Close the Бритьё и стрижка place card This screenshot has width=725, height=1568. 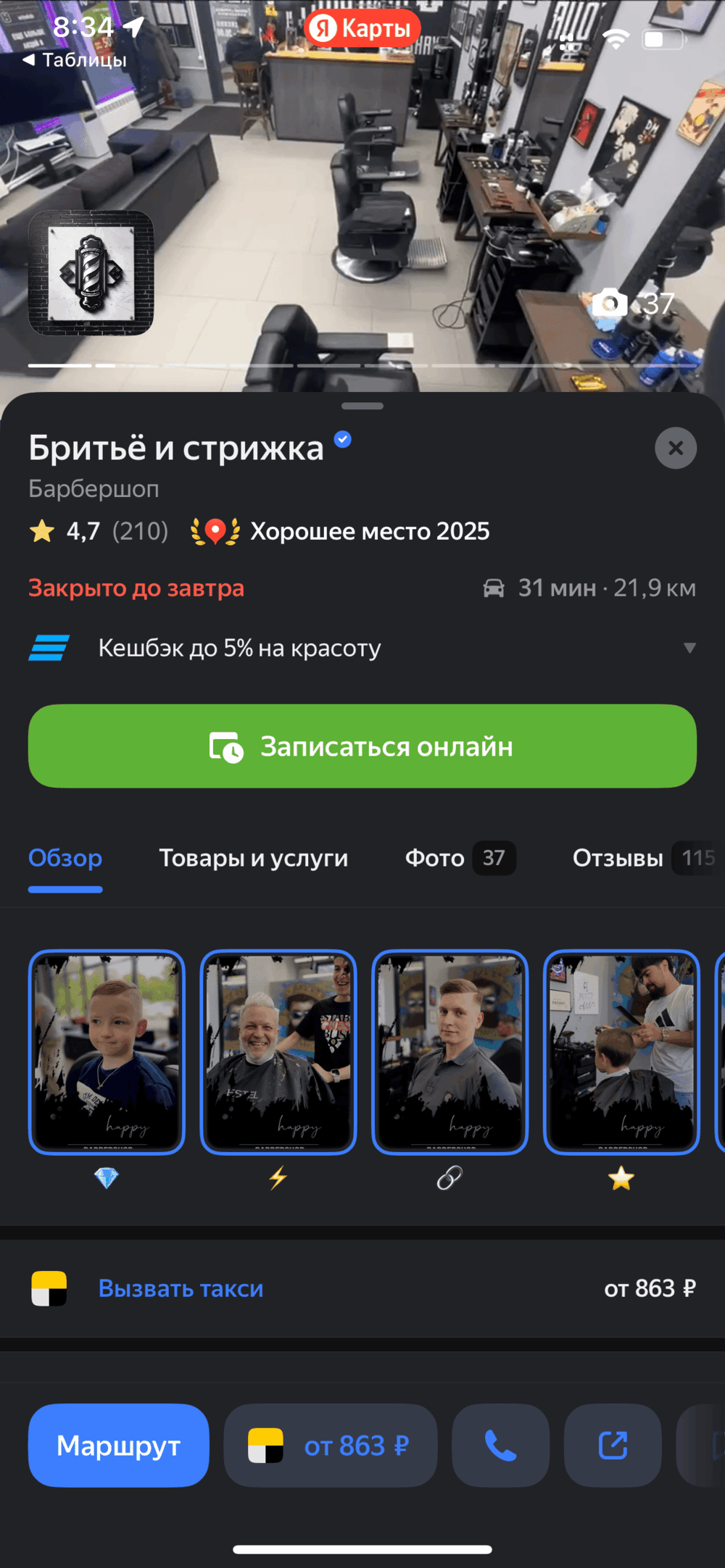point(676,449)
